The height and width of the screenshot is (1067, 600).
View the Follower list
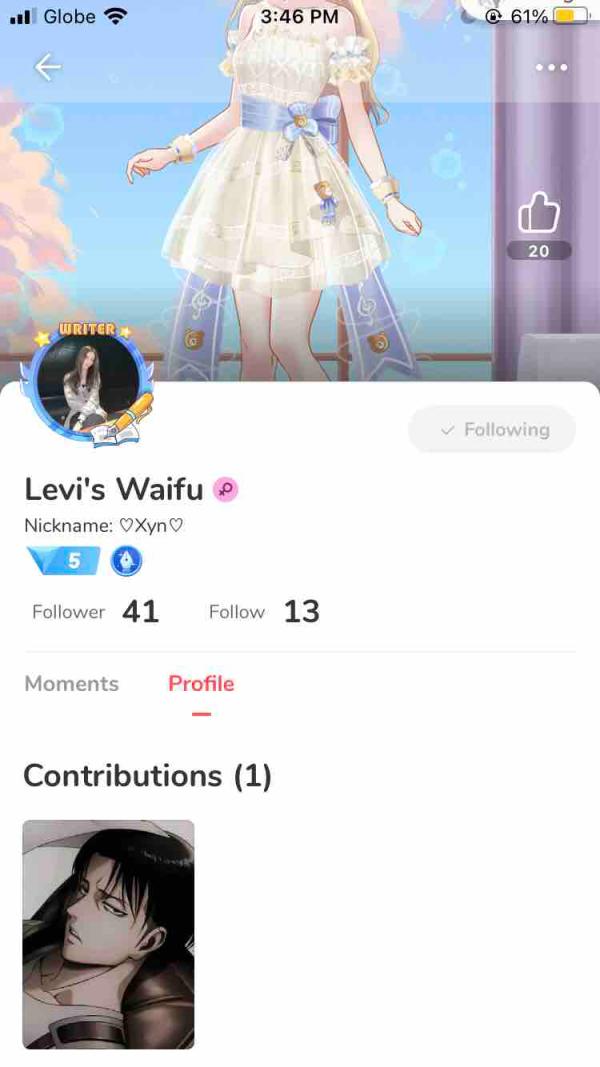click(x=95, y=612)
